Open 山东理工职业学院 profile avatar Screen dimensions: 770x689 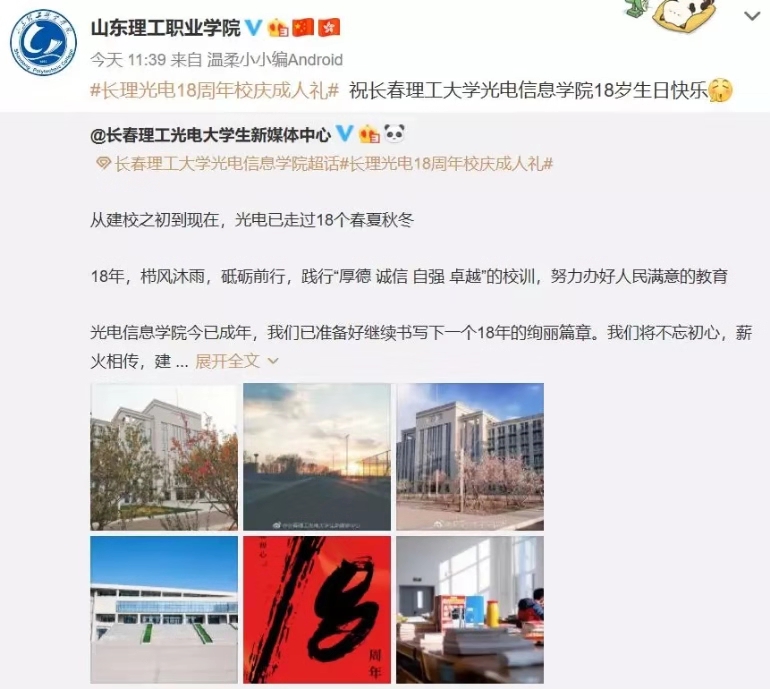43,46
